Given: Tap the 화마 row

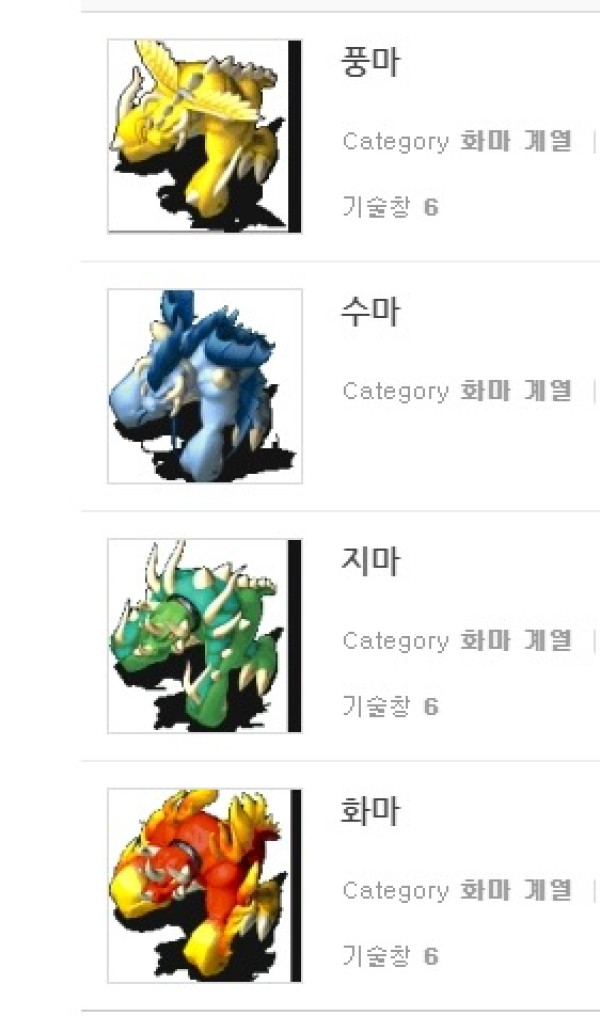Looking at the screenshot, I should pyautogui.click(x=370, y=812).
